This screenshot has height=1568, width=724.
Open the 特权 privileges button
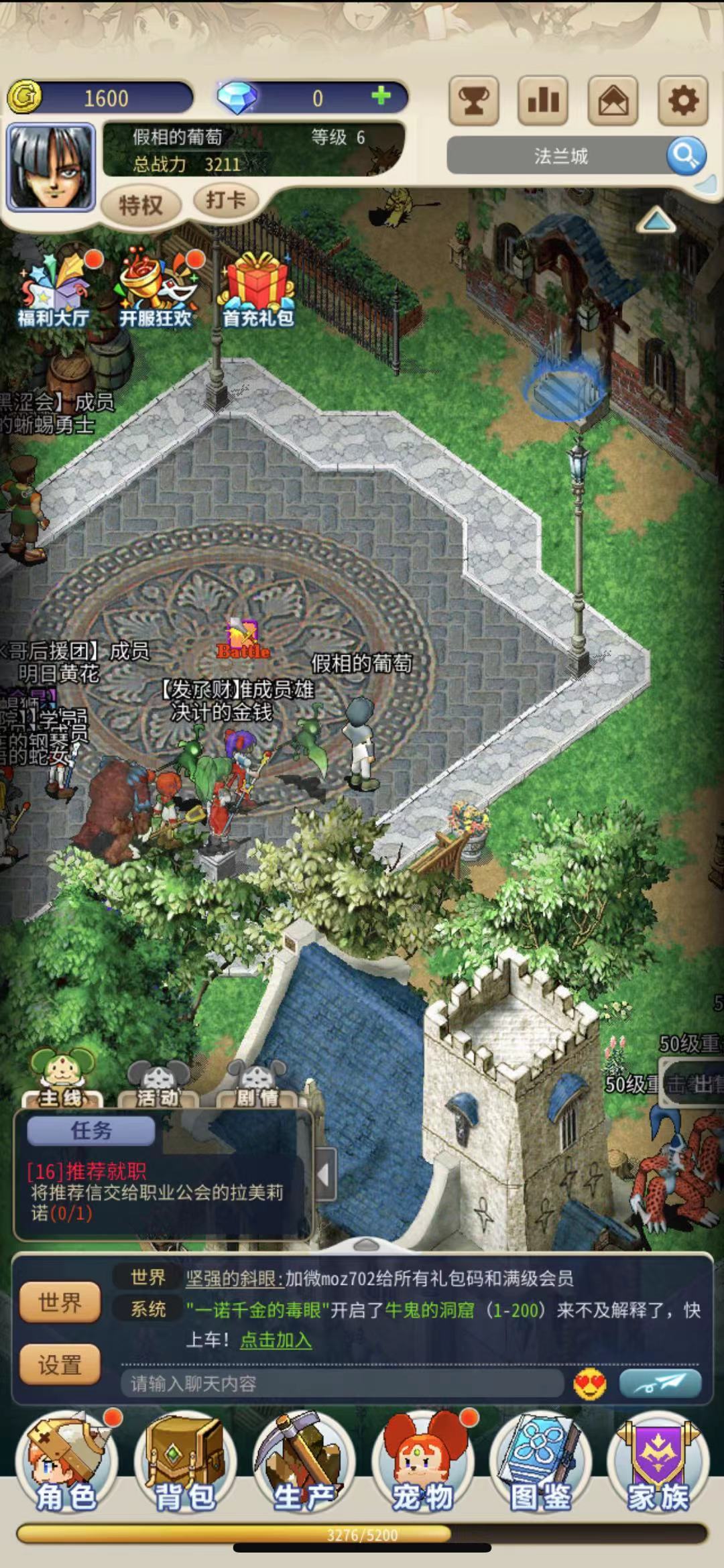141,204
